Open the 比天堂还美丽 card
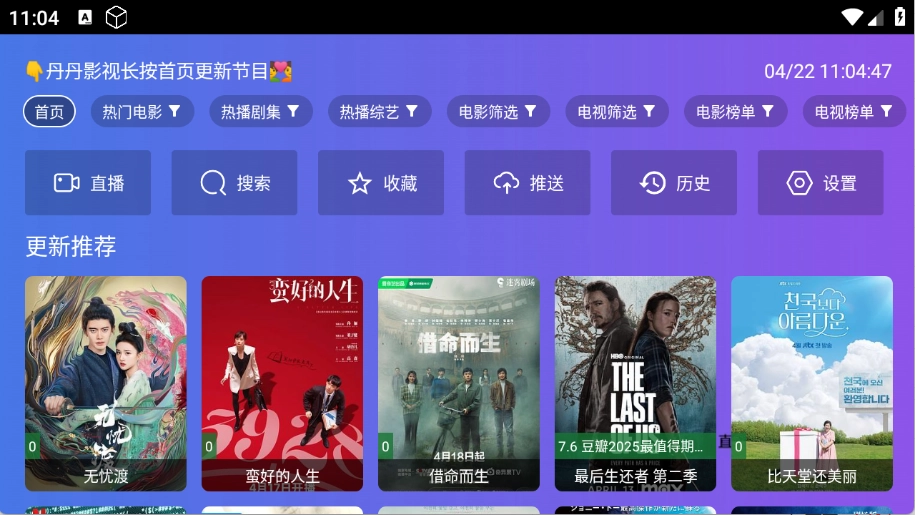 tap(812, 383)
